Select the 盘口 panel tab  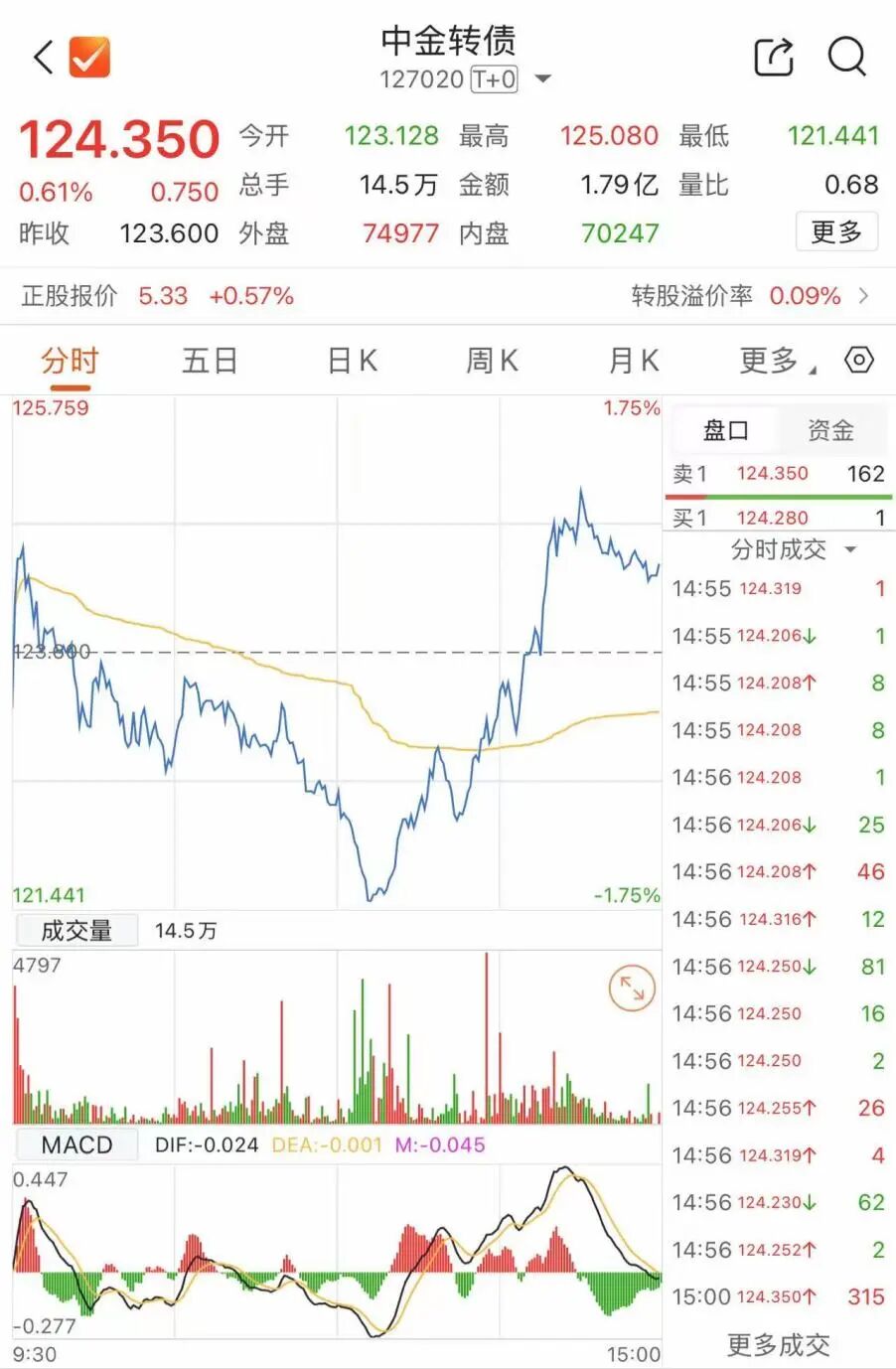[x=725, y=430]
